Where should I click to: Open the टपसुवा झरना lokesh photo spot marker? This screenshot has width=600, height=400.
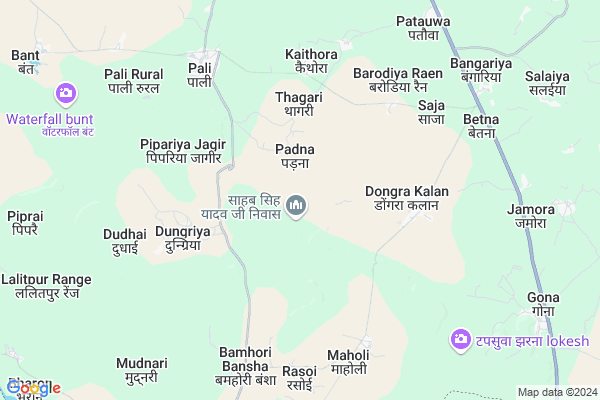click(461, 341)
